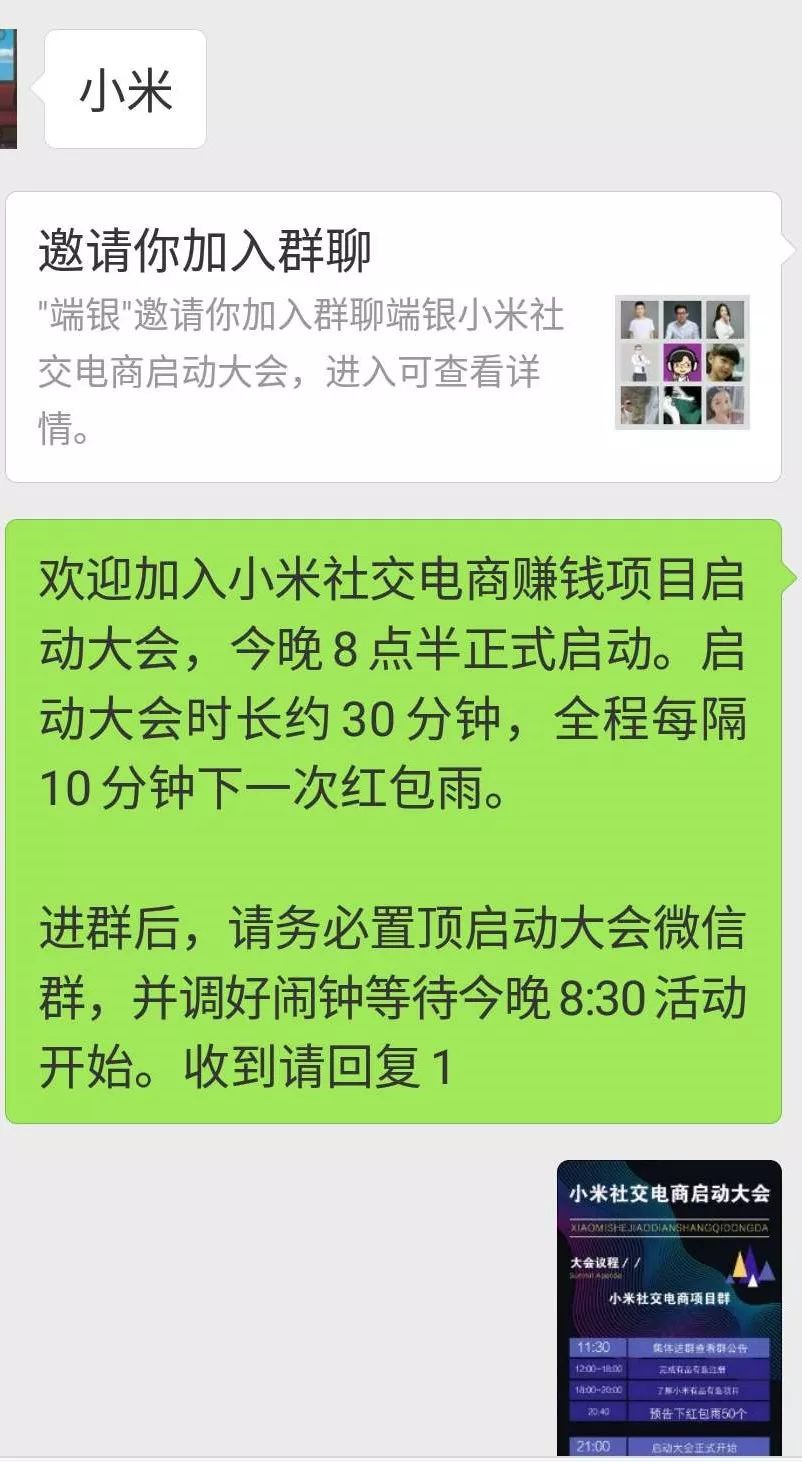Open the sender's avatar beside 小米 message

[8, 88]
